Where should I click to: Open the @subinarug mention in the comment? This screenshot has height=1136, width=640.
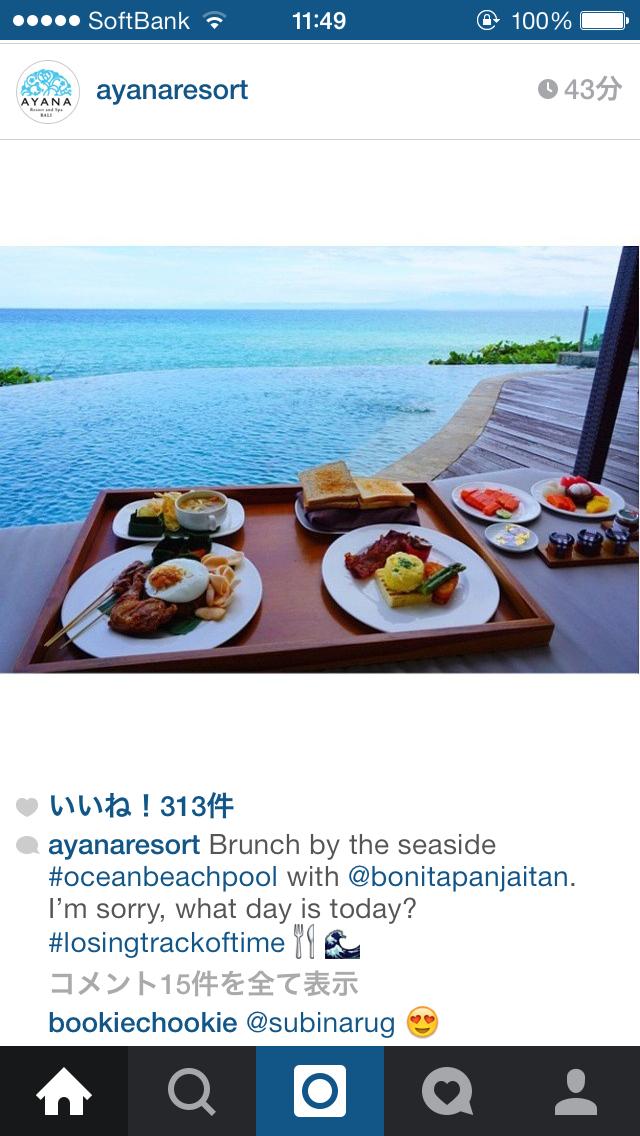click(x=321, y=1023)
